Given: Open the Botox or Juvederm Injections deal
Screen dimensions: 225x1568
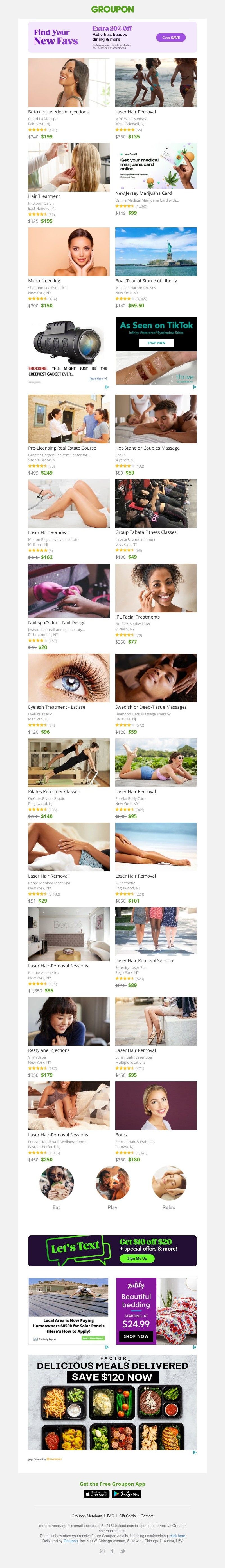Looking at the screenshot, I should click(69, 83).
